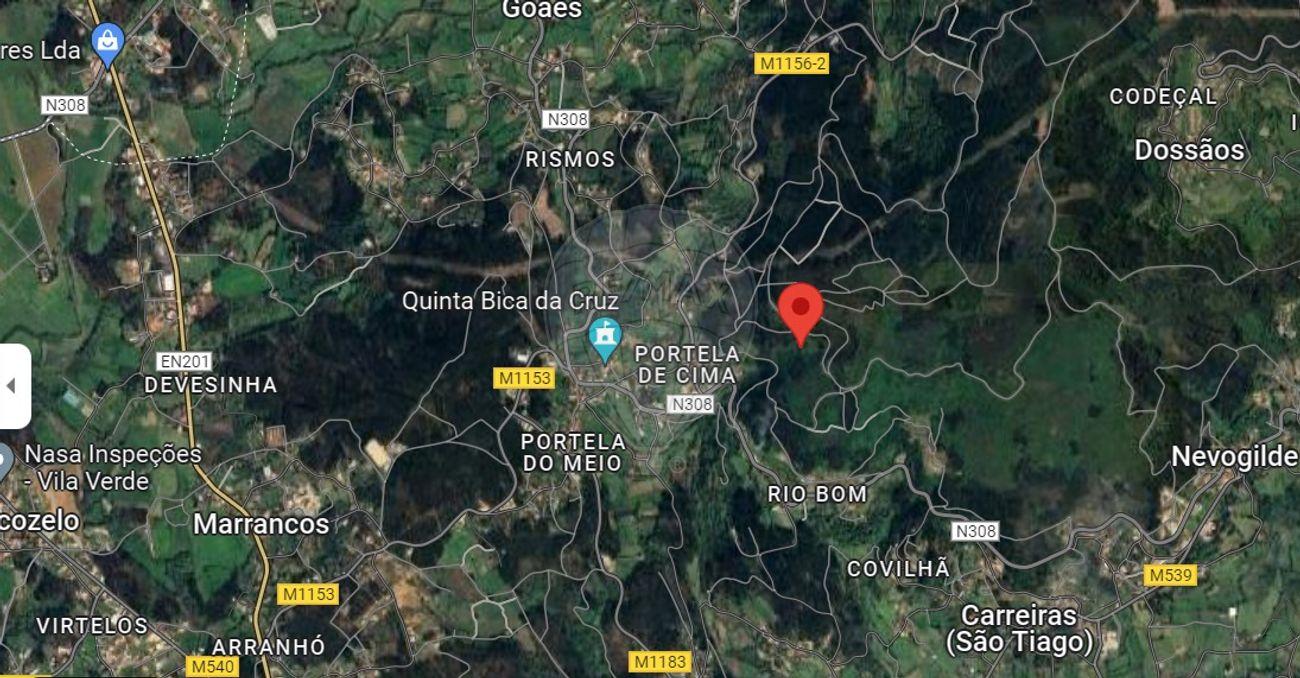The height and width of the screenshot is (678, 1300).
Task: Open the Quinta Bica da Cruz place marker
Action: tap(604, 338)
